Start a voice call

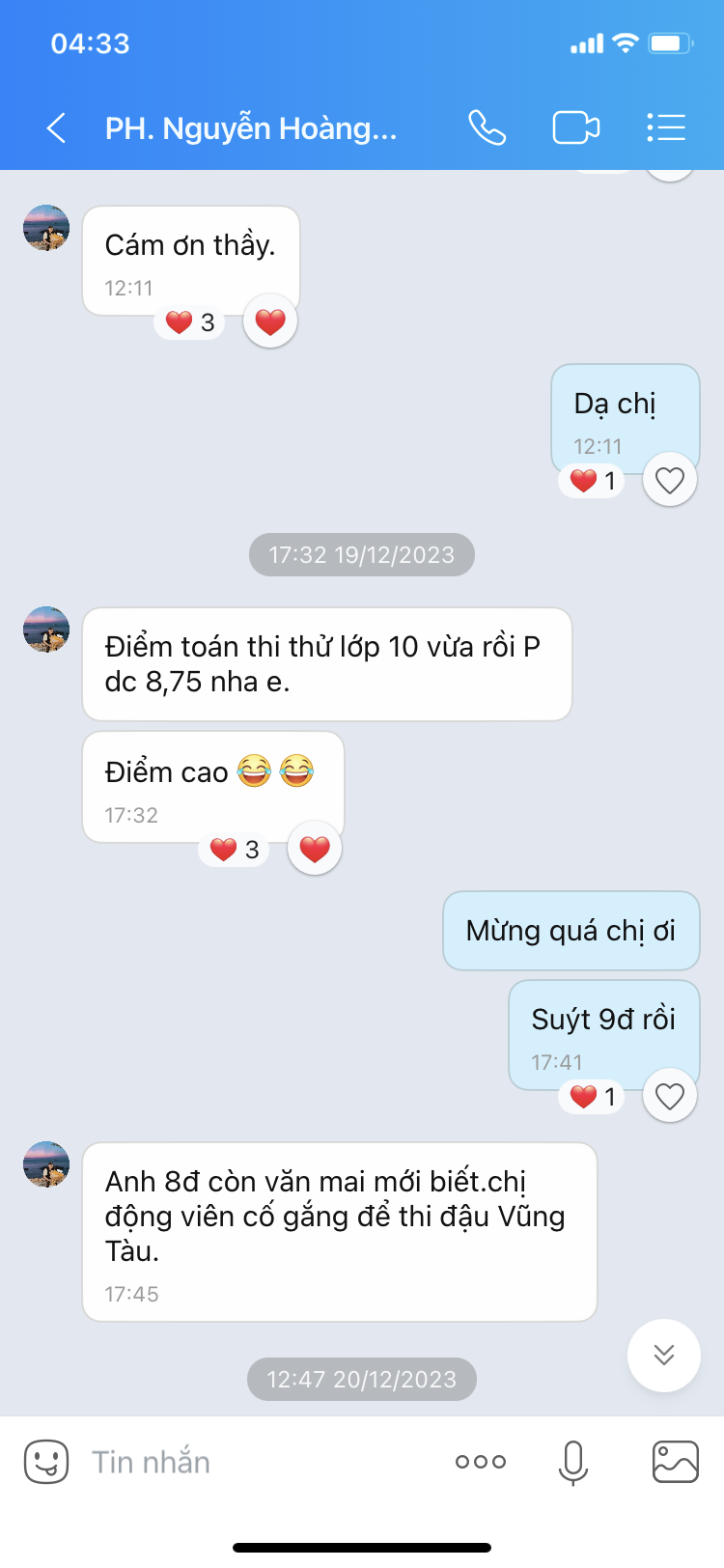[x=487, y=127]
